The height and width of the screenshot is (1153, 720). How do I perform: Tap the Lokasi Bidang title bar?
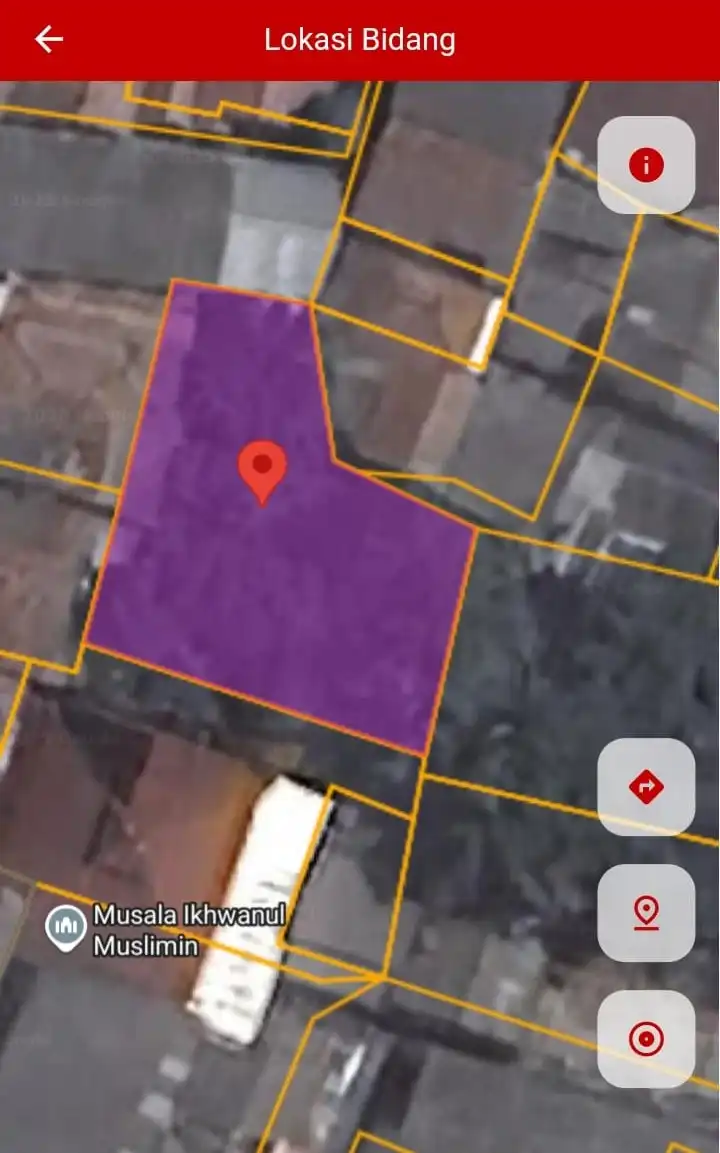point(360,40)
